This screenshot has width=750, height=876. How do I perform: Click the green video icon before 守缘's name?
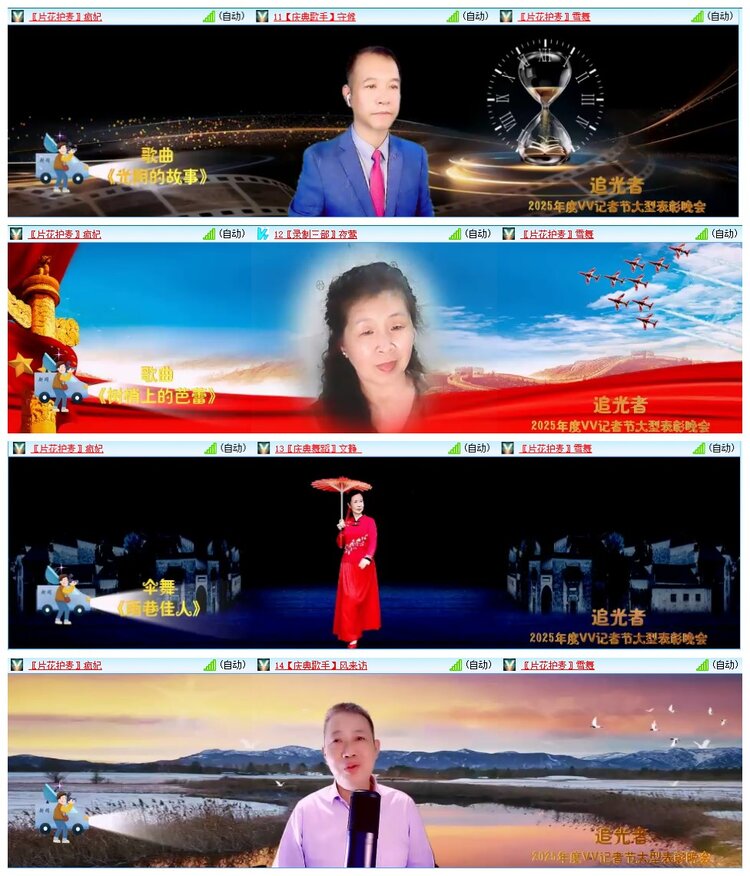point(261,15)
